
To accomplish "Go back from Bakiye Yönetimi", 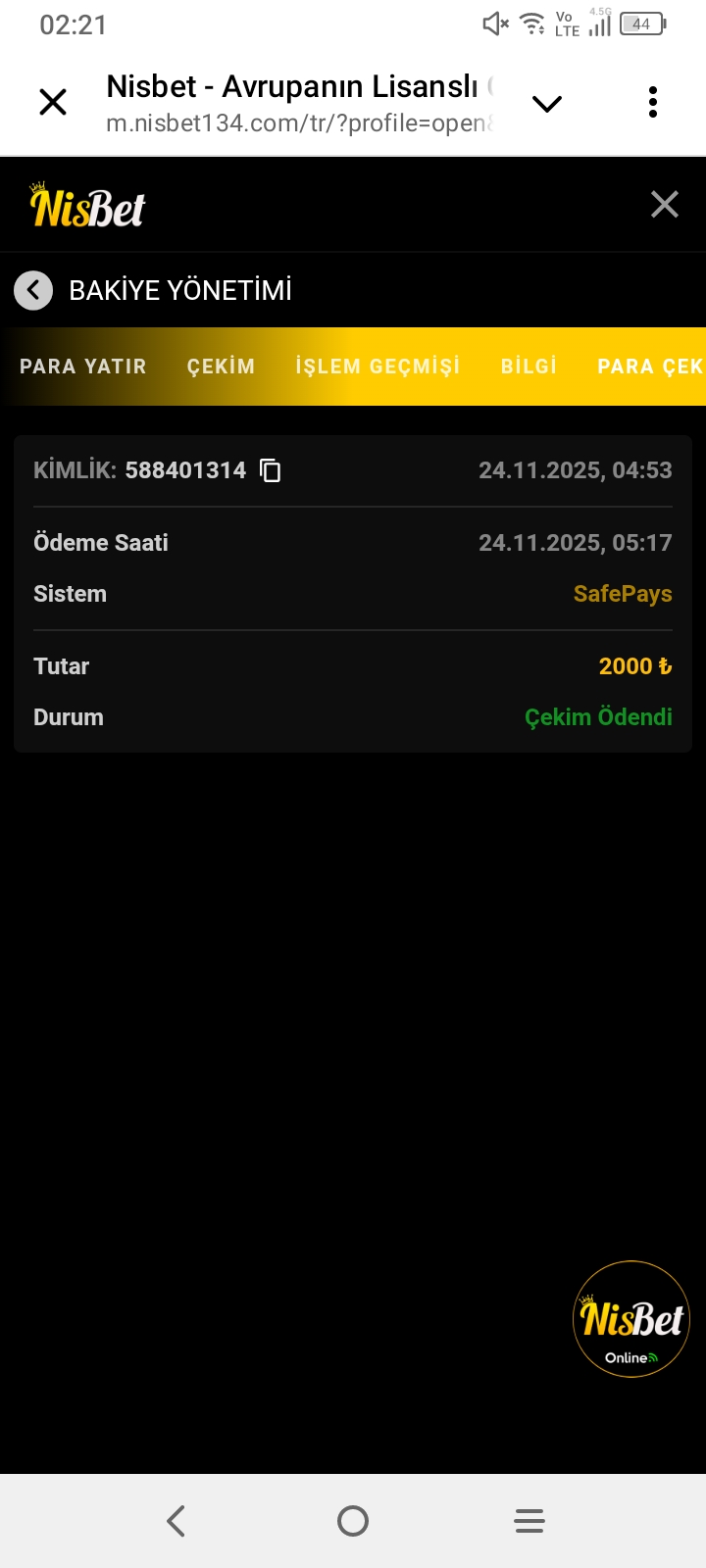I will [33, 290].
